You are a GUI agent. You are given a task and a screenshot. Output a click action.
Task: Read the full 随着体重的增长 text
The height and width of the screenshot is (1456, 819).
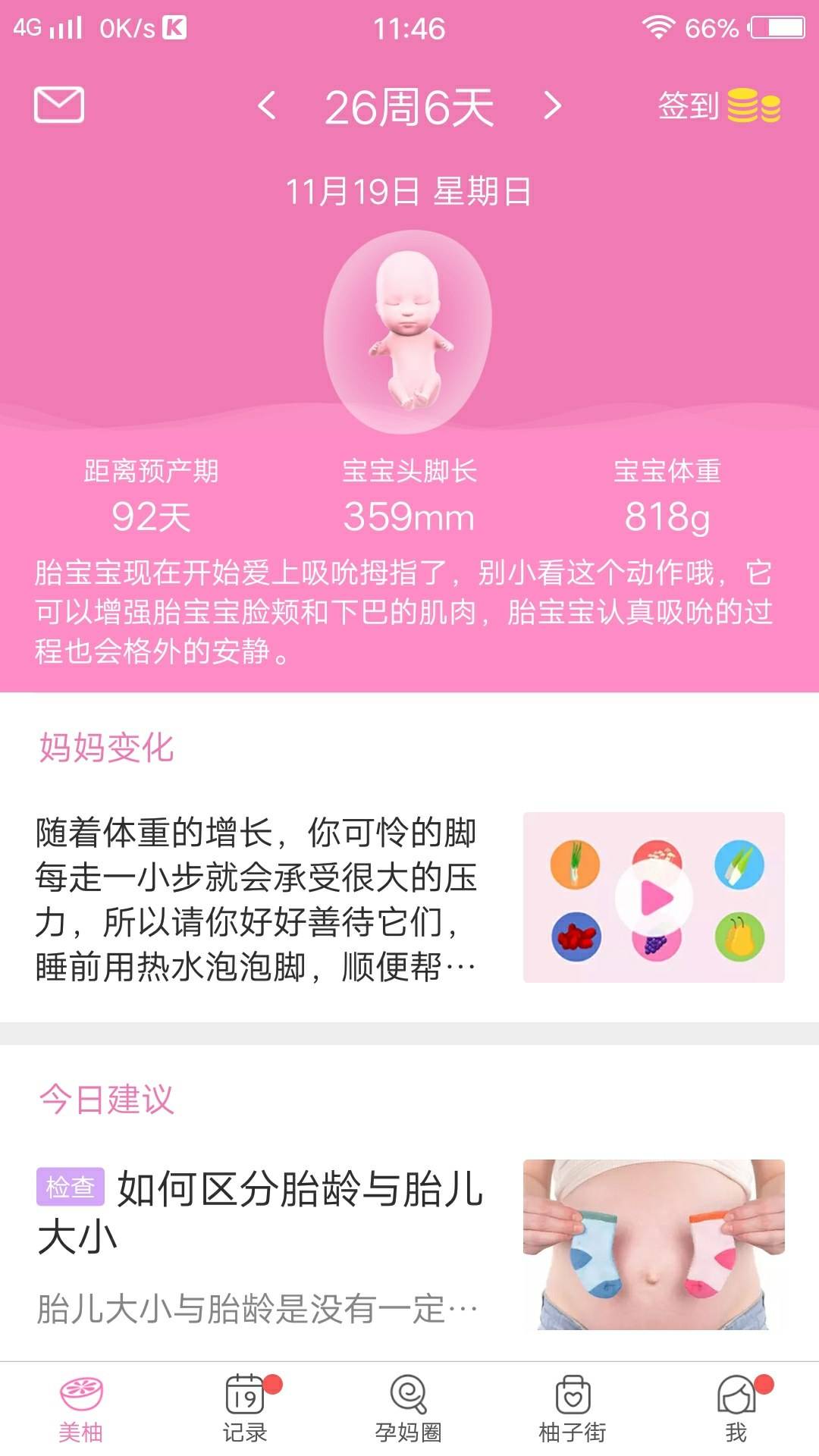(x=256, y=899)
